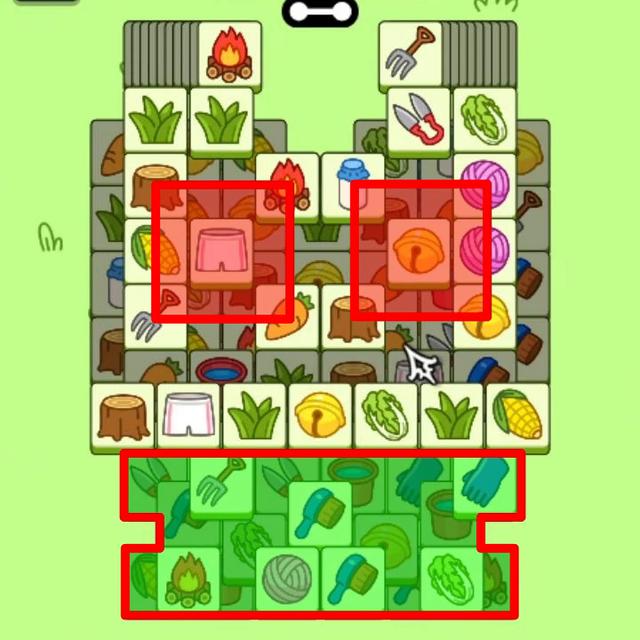Viewport: 640px width, 640px height.
Task: Tap the pink shorts tile
Action: [x=221, y=251]
